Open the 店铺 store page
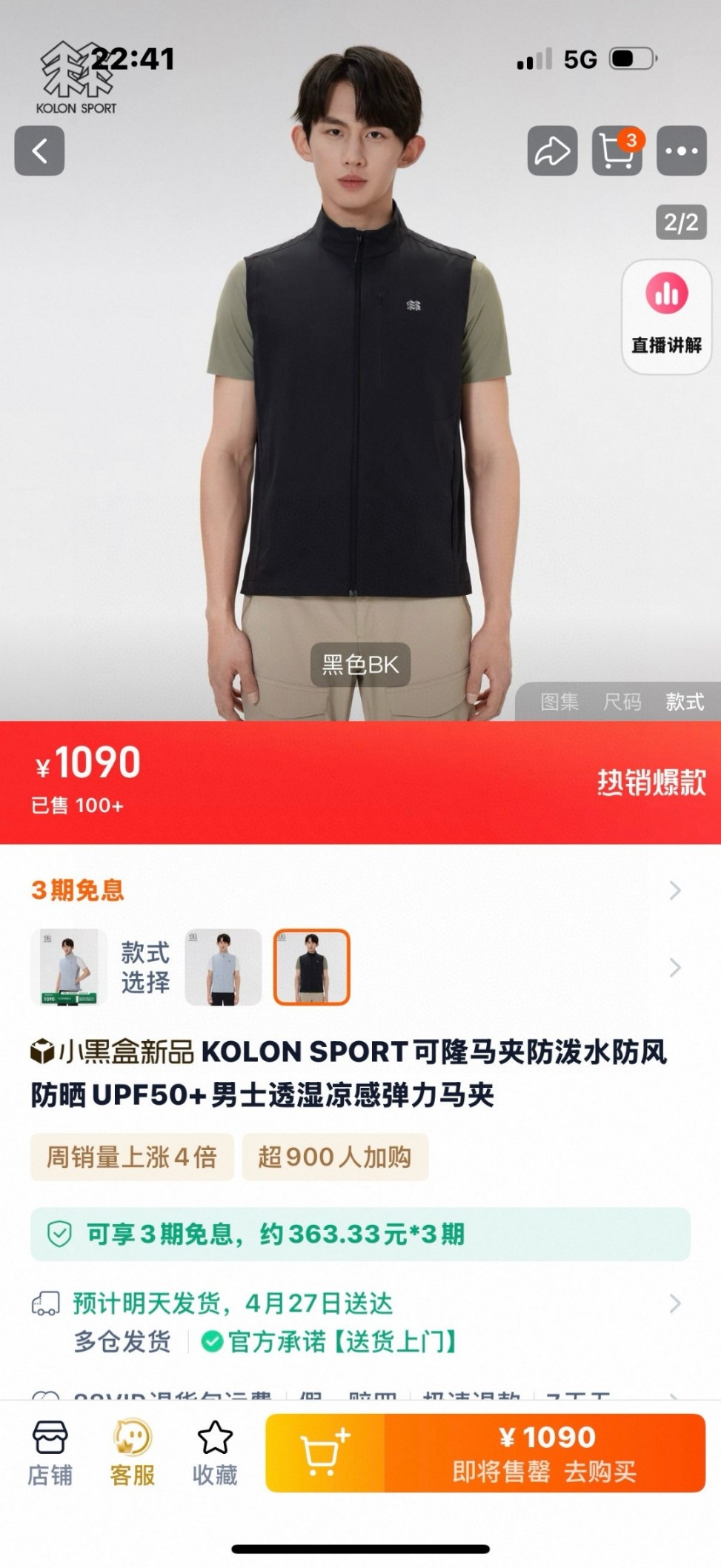 (50, 1453)
